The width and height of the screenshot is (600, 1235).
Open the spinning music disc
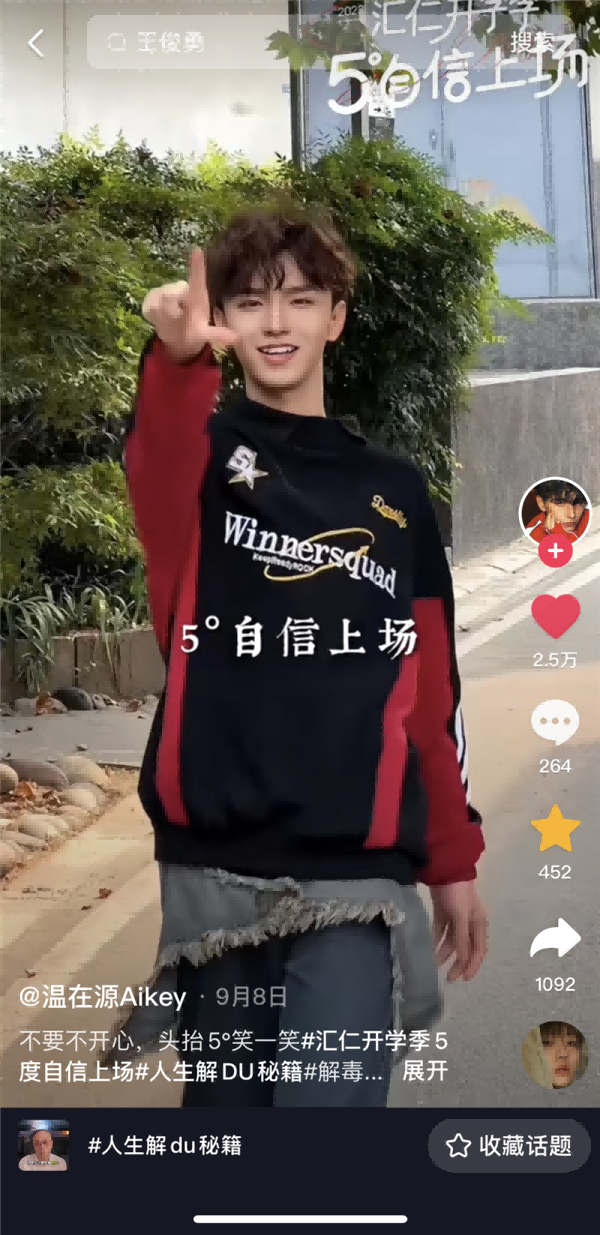555,1054
